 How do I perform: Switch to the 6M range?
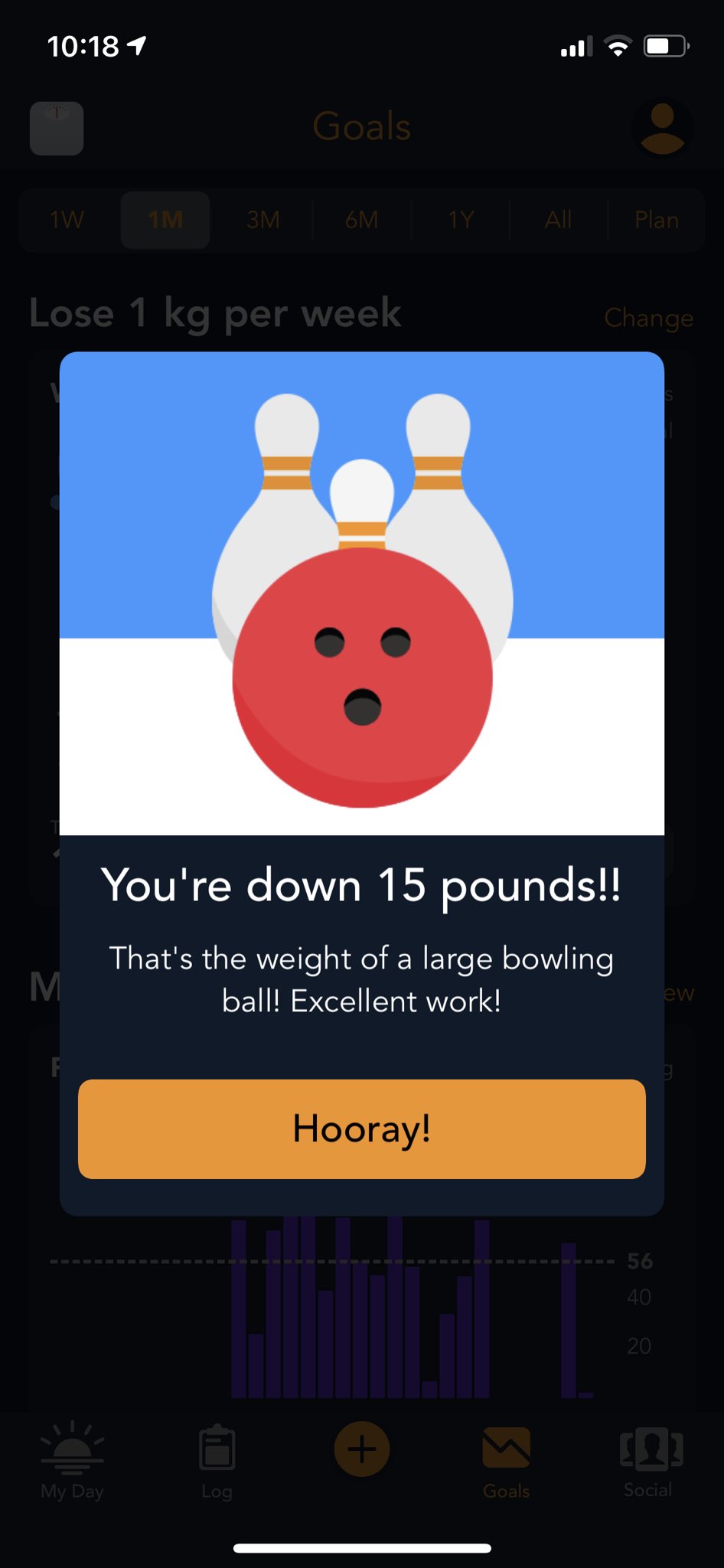362,220
